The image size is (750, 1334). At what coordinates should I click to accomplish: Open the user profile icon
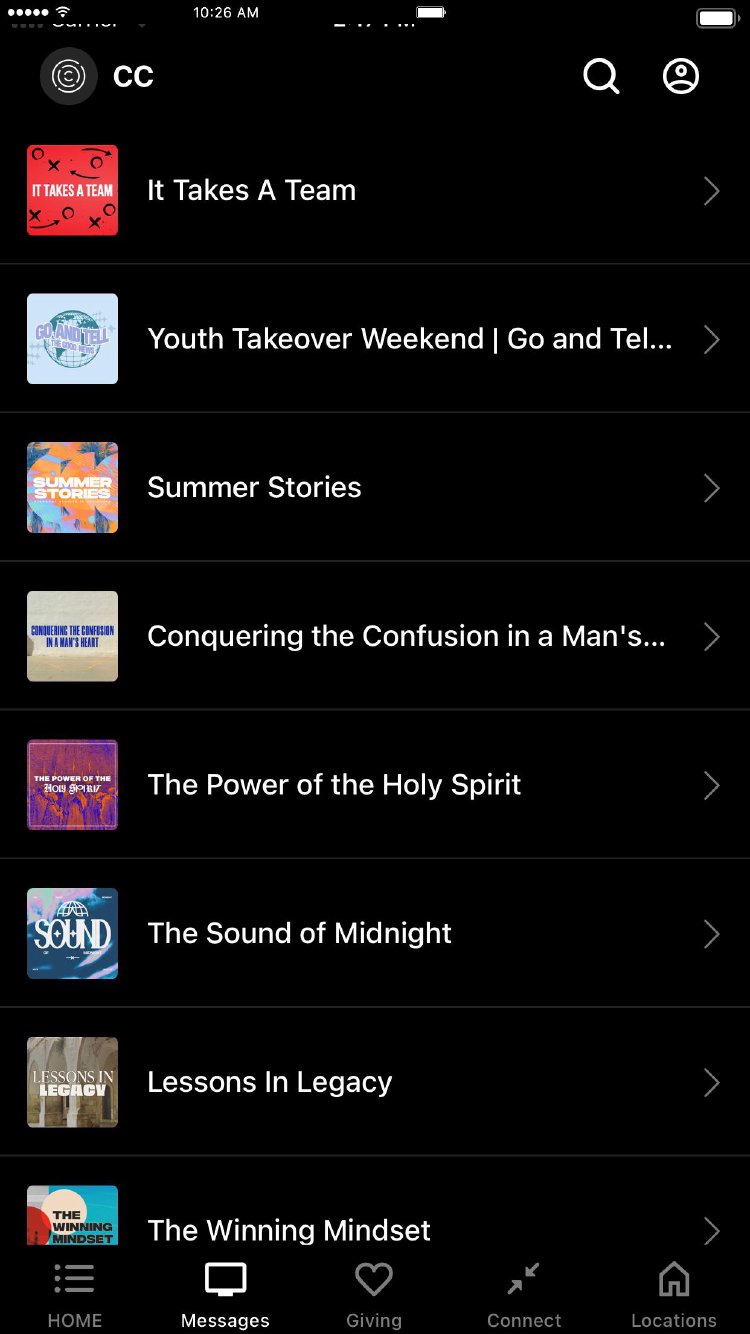[x=681, y=76]
